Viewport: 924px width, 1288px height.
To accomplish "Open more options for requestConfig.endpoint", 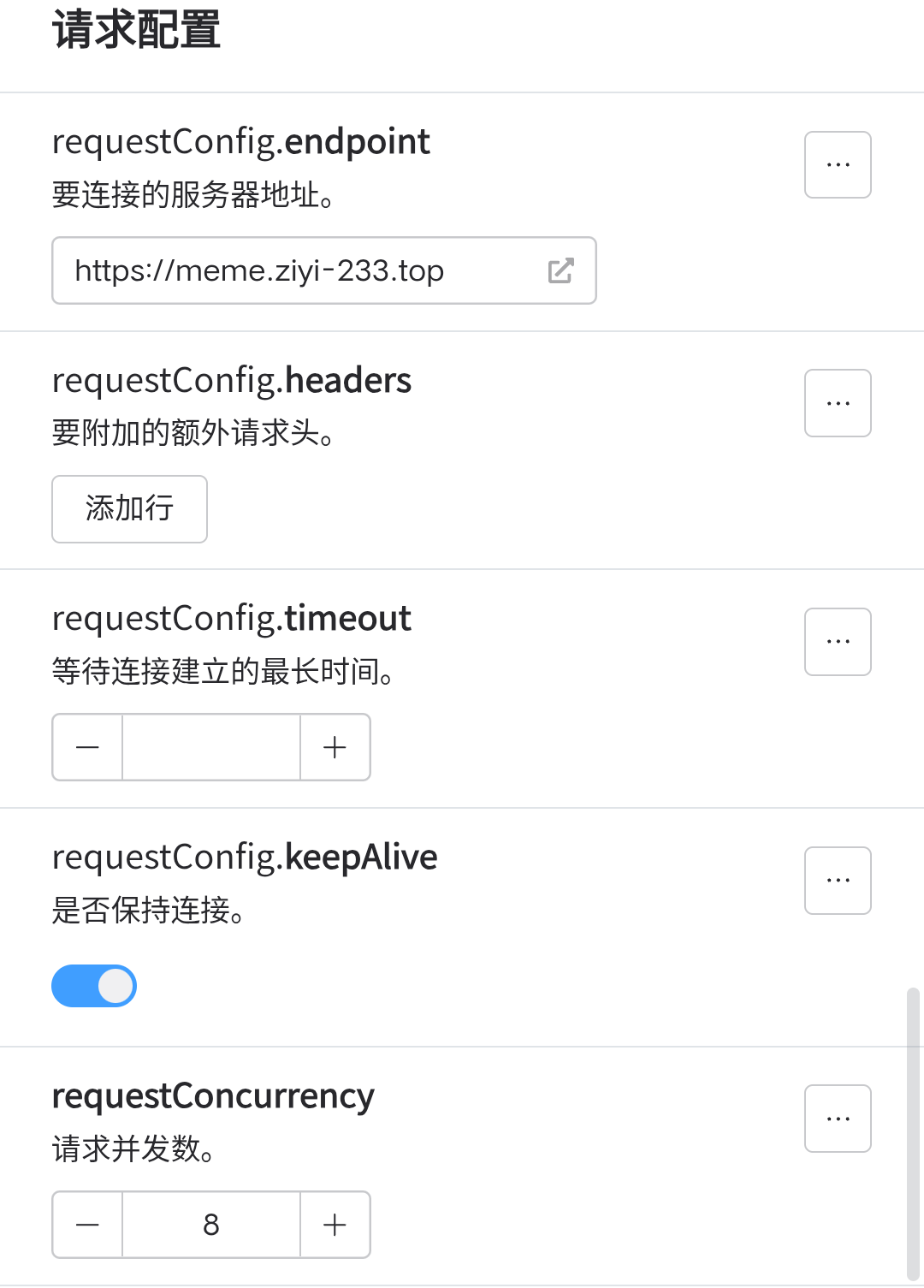I will 838,164.
